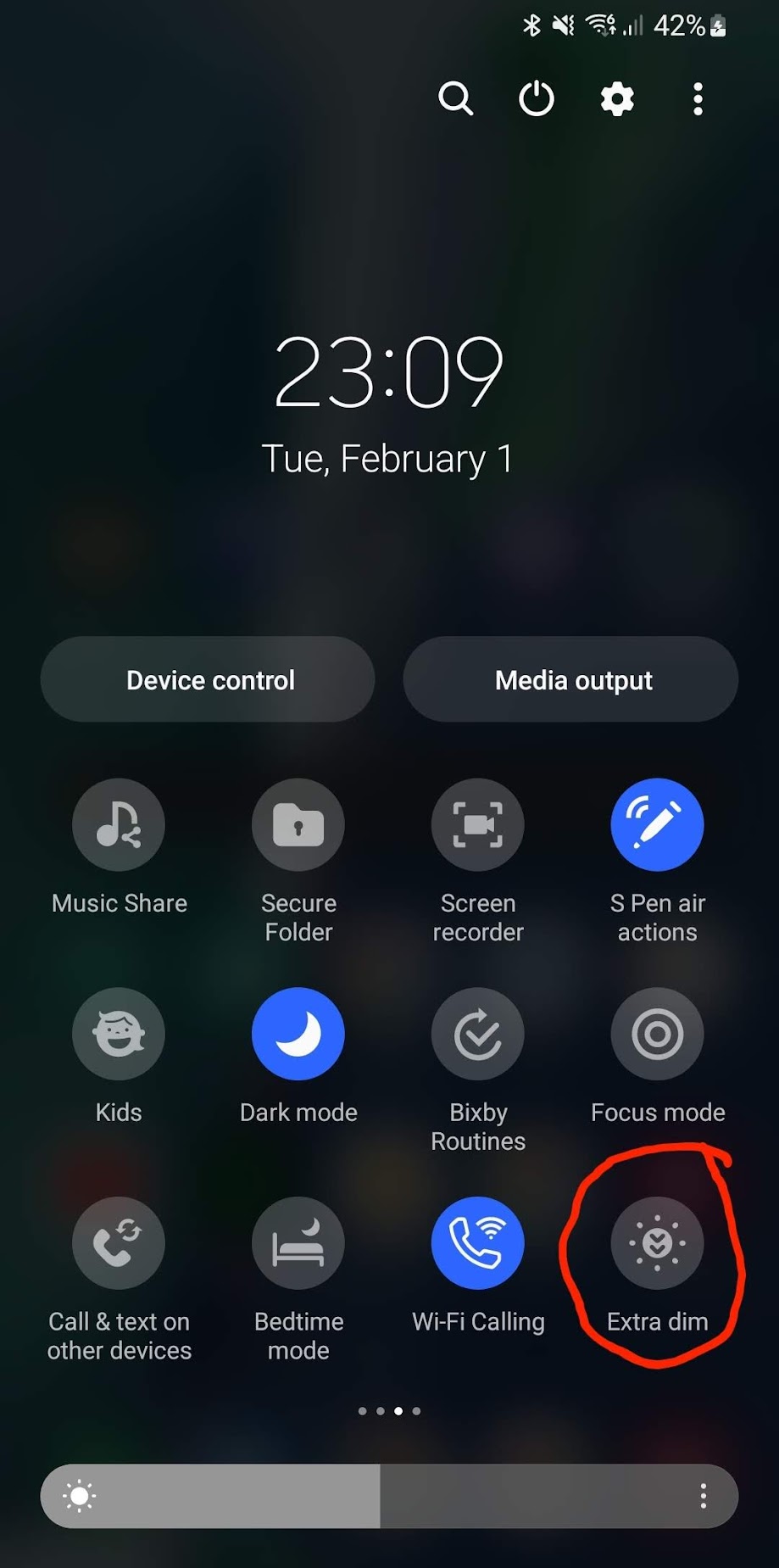
Task: Turn on Music Share
Action: (119, 824)
